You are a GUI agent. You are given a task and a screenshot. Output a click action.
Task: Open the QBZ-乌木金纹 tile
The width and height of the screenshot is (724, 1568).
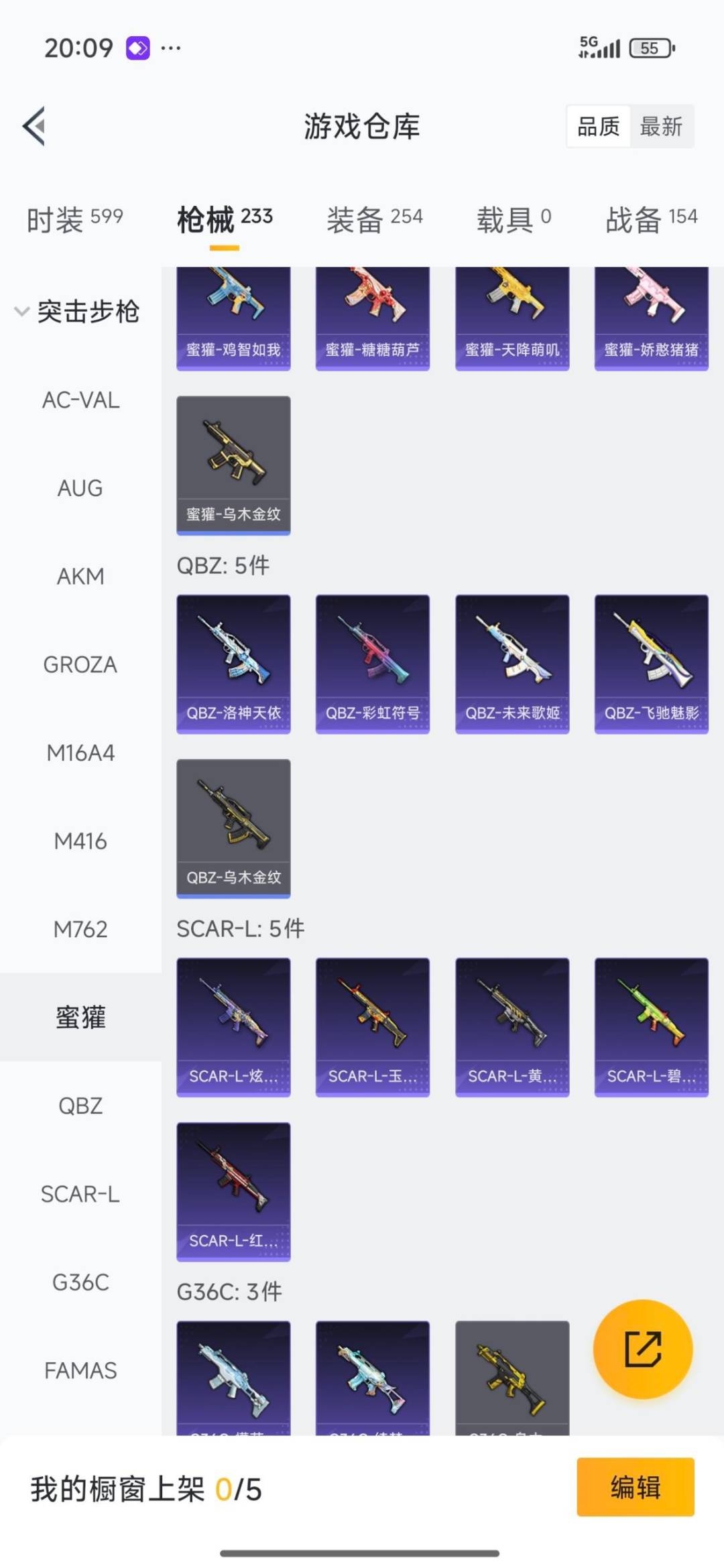point(233,828)
